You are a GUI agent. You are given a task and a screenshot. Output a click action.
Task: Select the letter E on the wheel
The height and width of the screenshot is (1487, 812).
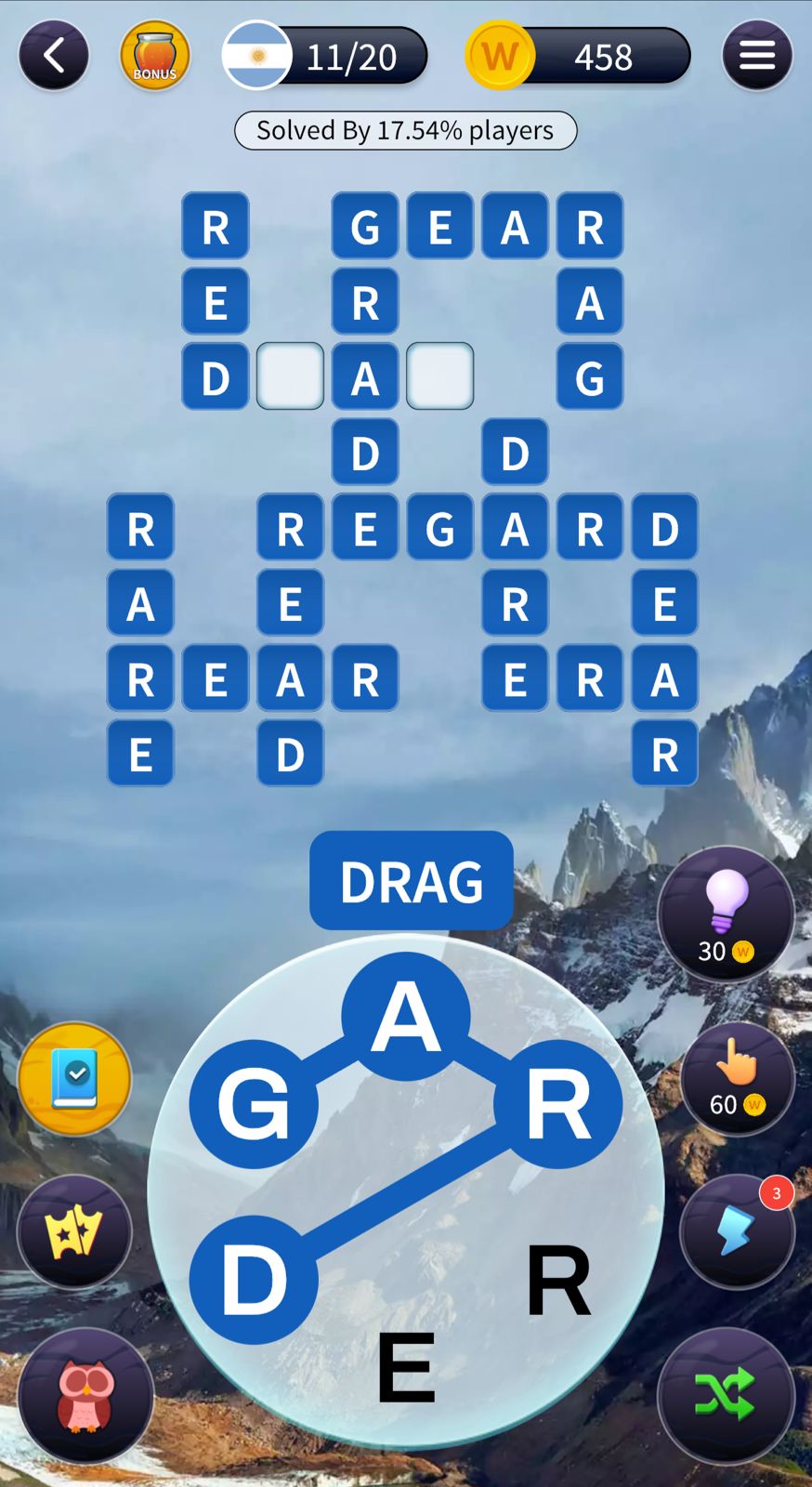[406, 1366]
